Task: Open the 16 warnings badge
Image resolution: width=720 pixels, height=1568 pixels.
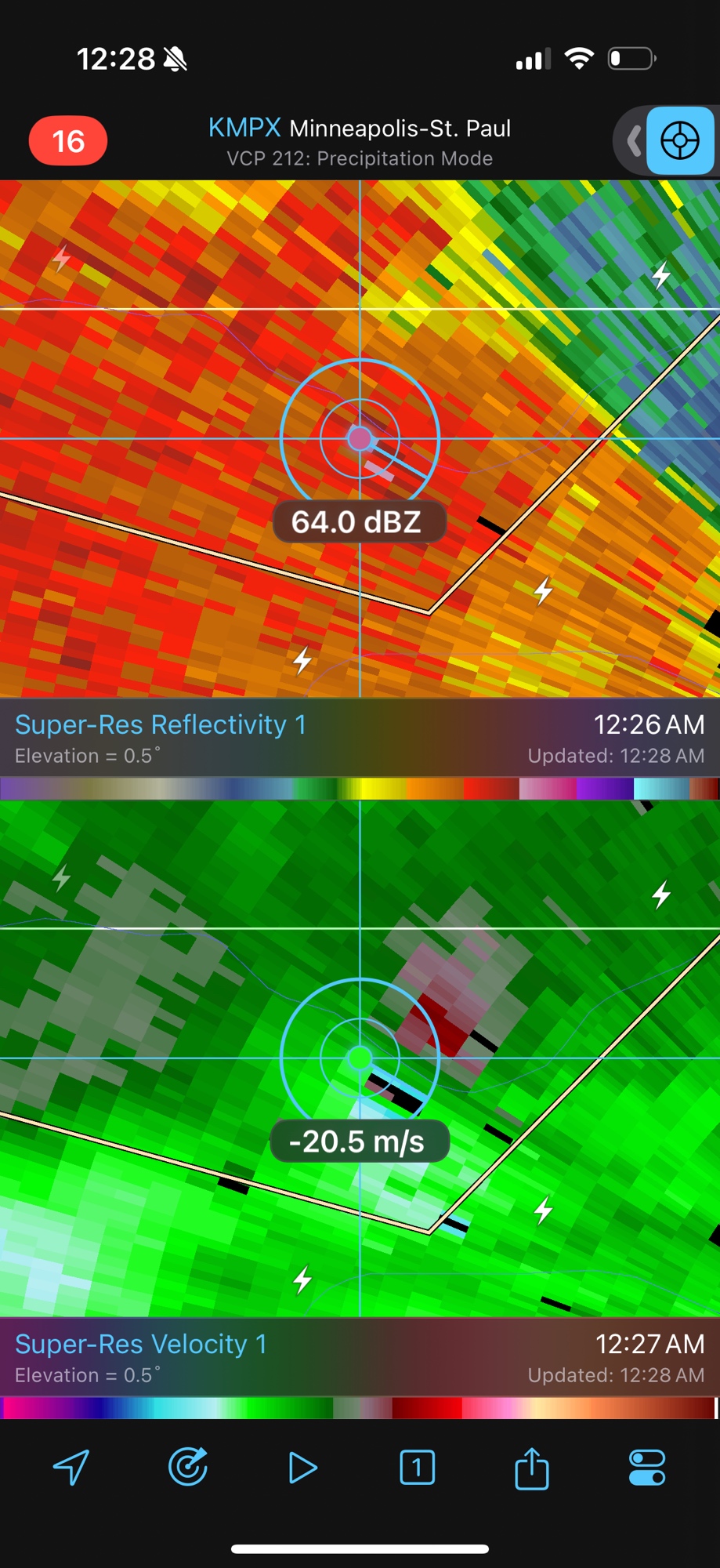Action: [68, 141]
